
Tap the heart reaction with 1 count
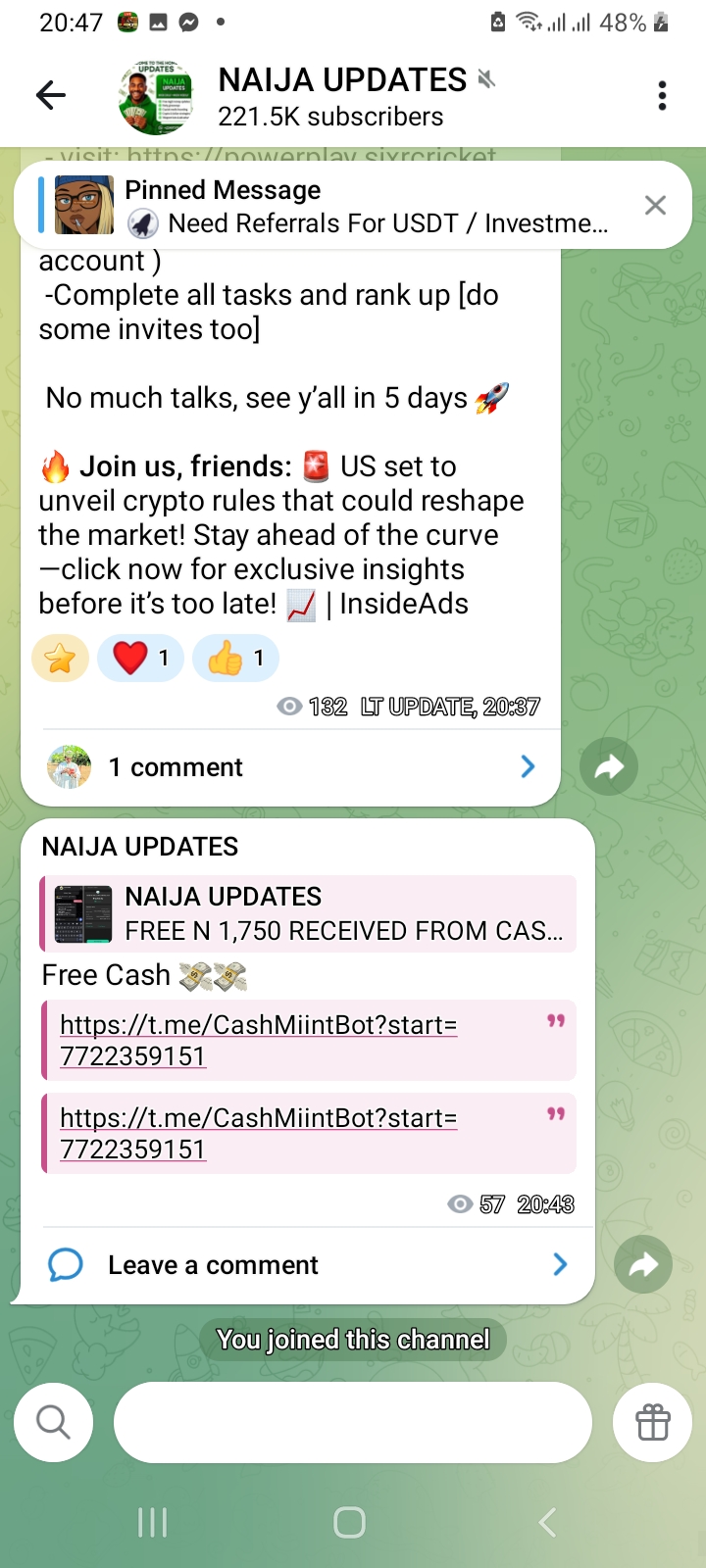pyautogui.click(x=140, y=659)
